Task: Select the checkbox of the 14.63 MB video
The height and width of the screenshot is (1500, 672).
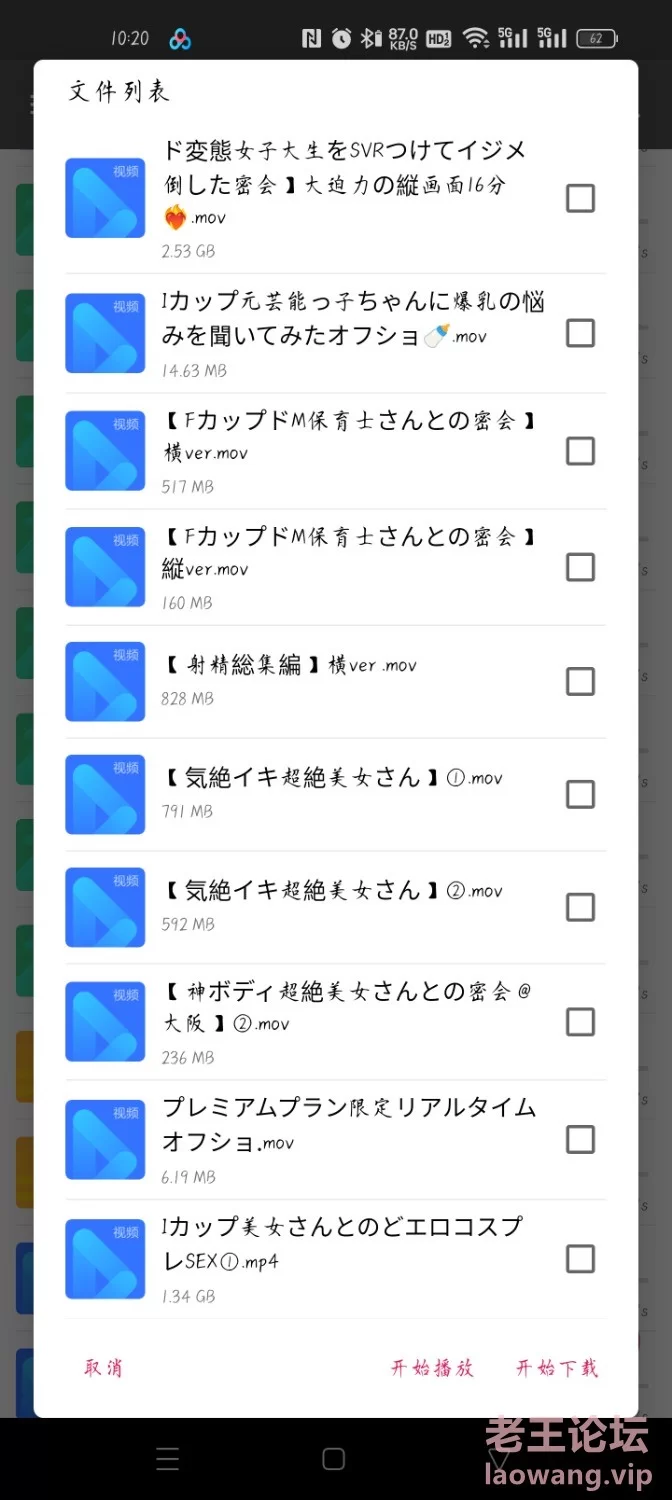Action: click(580, 333)
